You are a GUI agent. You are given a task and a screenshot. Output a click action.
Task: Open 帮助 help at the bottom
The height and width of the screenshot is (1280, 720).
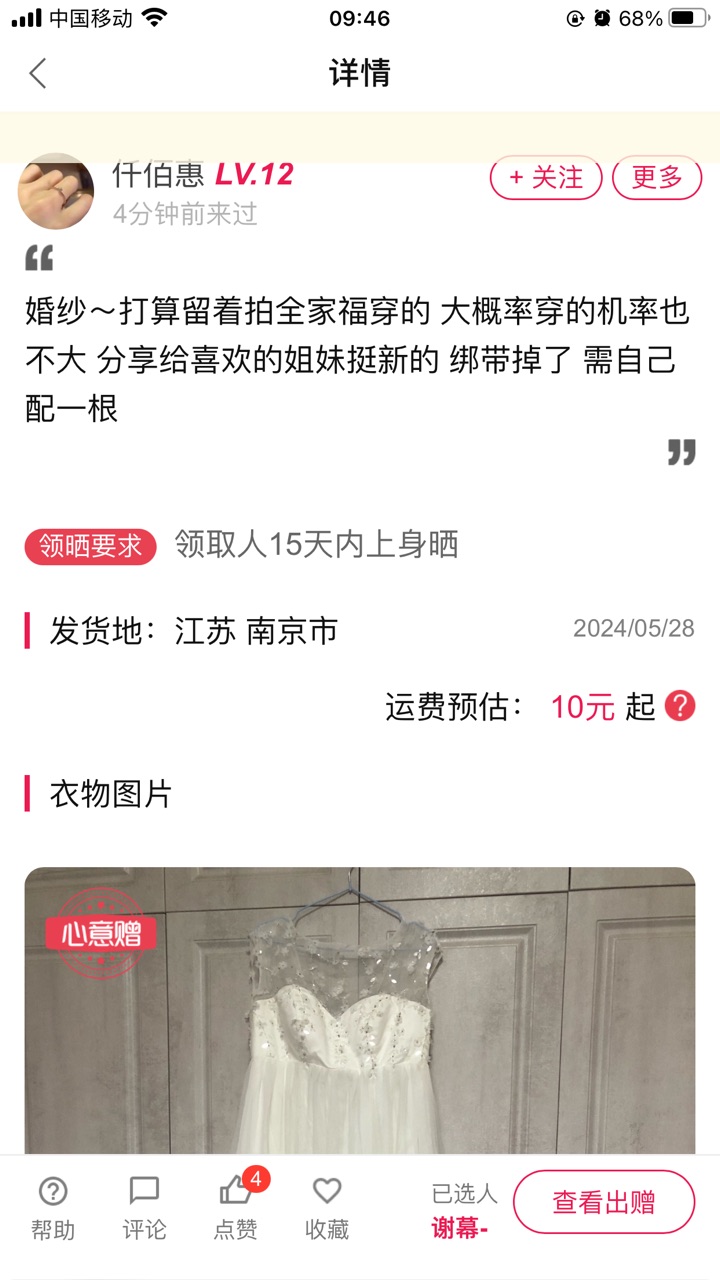coord(52,1208)
